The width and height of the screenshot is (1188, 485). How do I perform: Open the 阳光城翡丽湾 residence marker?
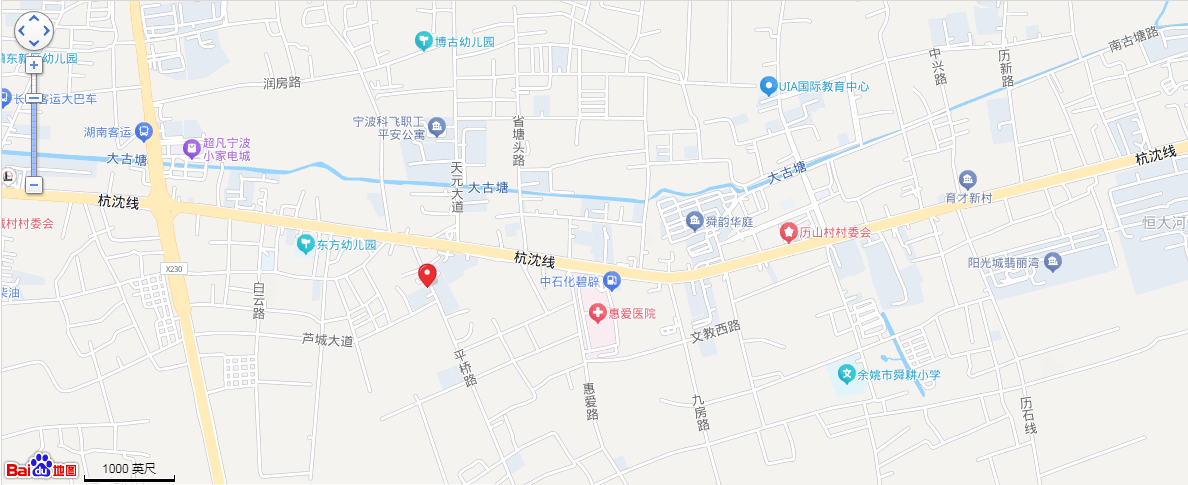point(1052,263)
